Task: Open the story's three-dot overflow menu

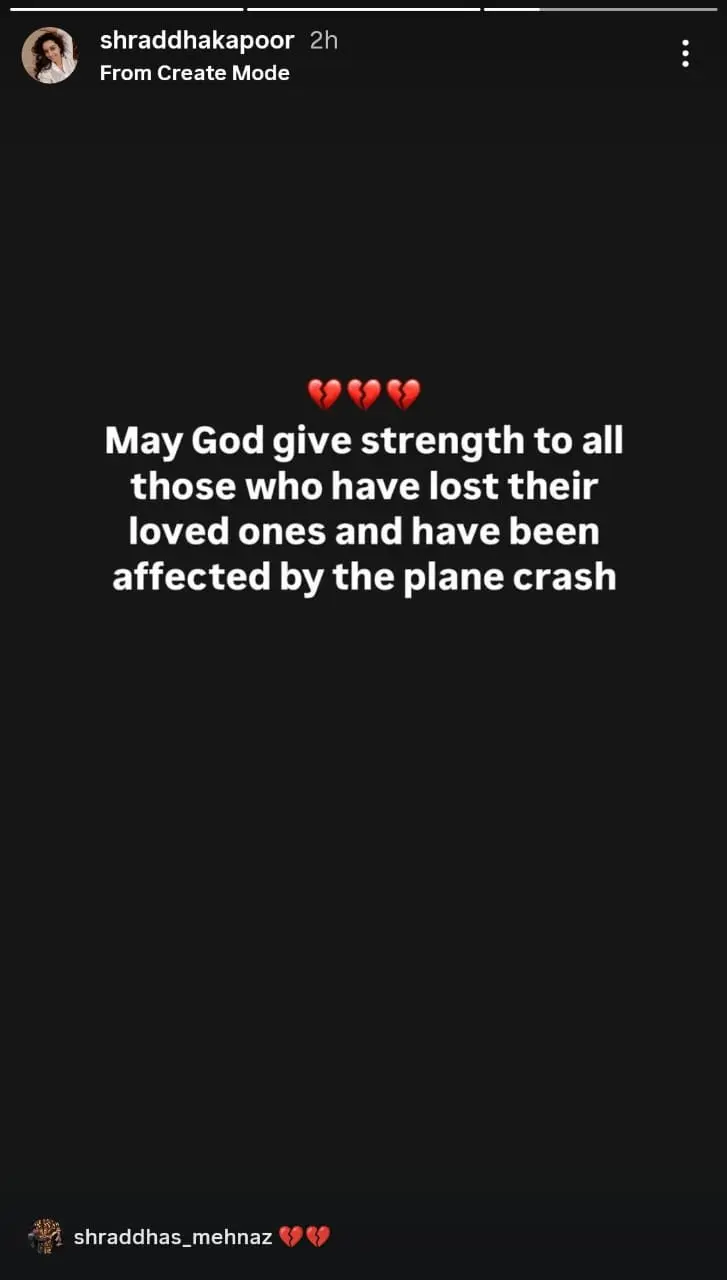Action: pos(685,54)
